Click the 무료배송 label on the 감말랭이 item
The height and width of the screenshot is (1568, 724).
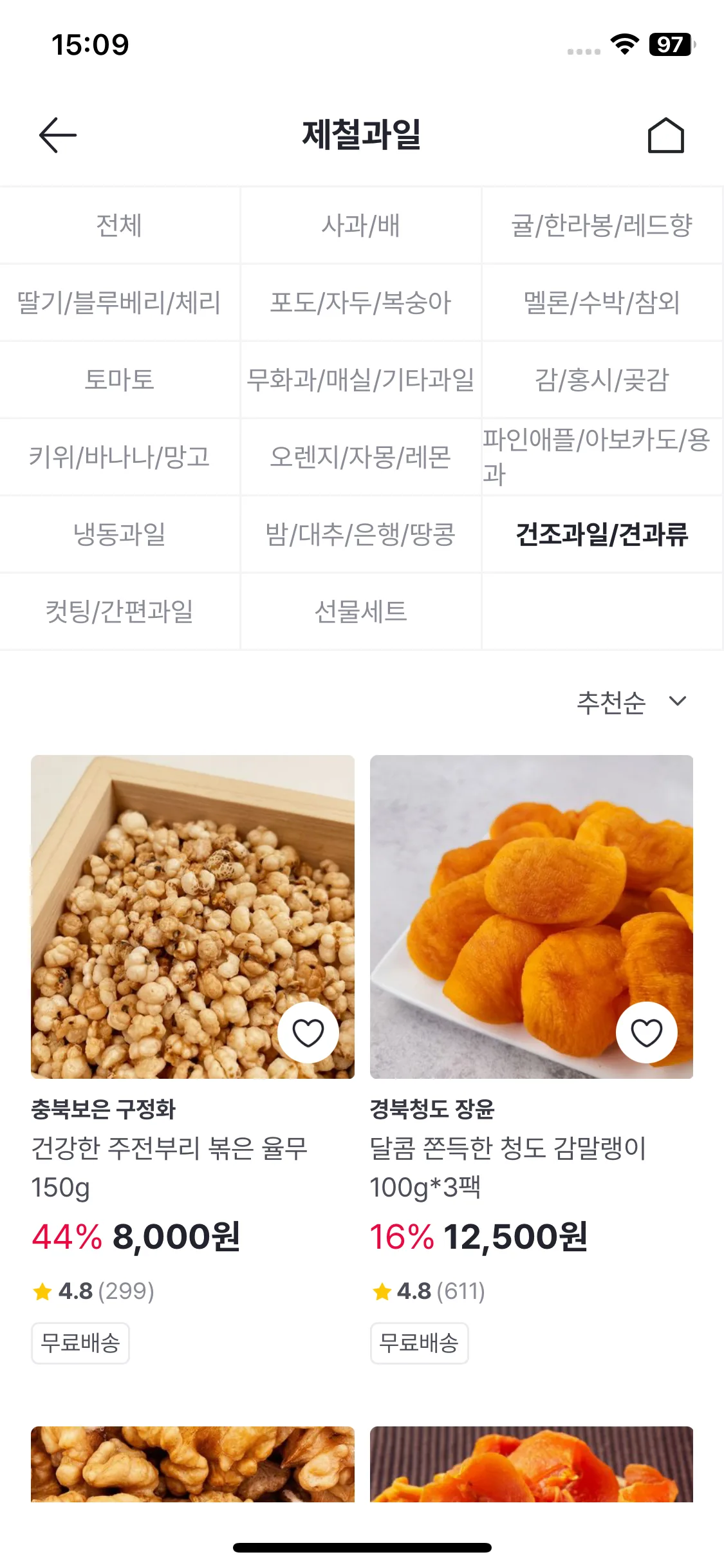(419, 1343)
